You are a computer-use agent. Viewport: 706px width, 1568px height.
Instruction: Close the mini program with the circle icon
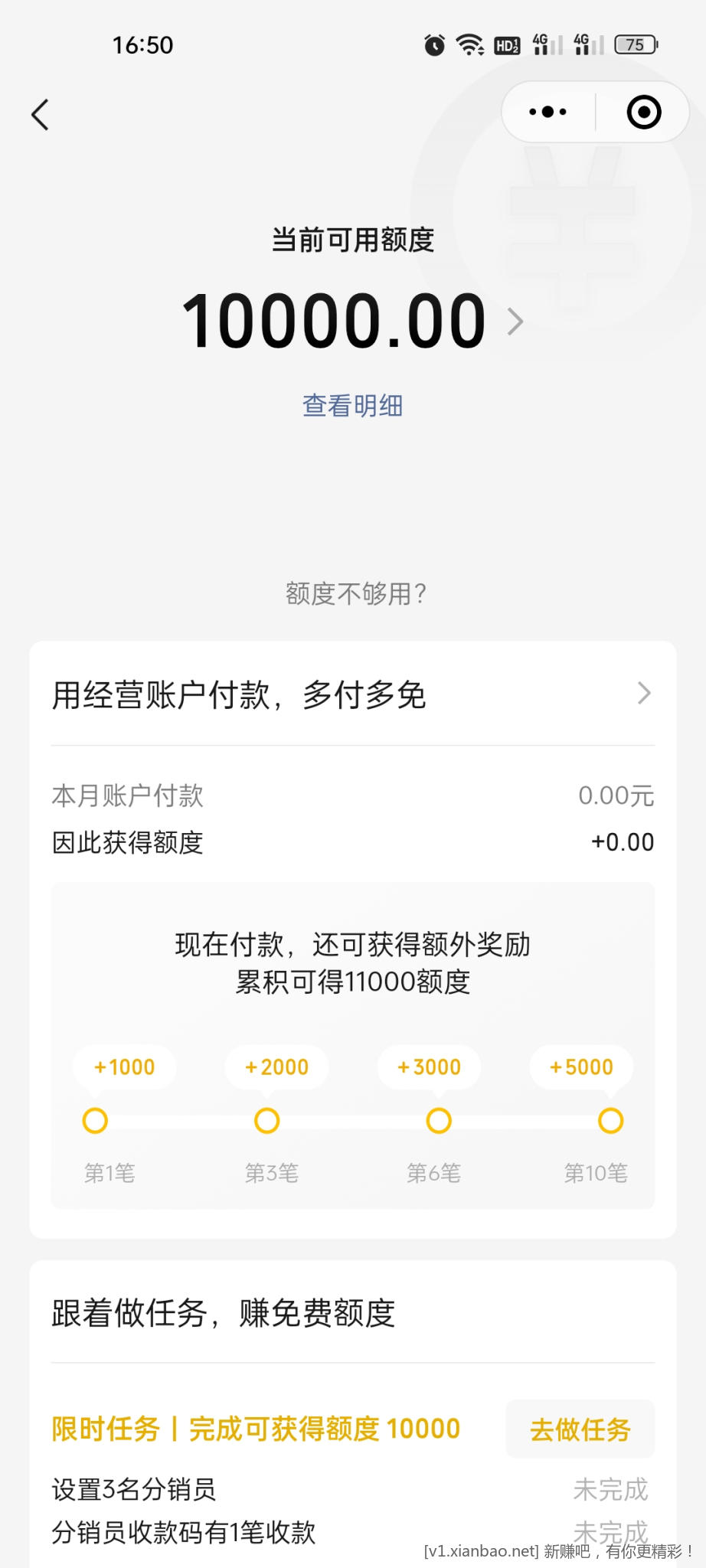[x=643, y=113]
